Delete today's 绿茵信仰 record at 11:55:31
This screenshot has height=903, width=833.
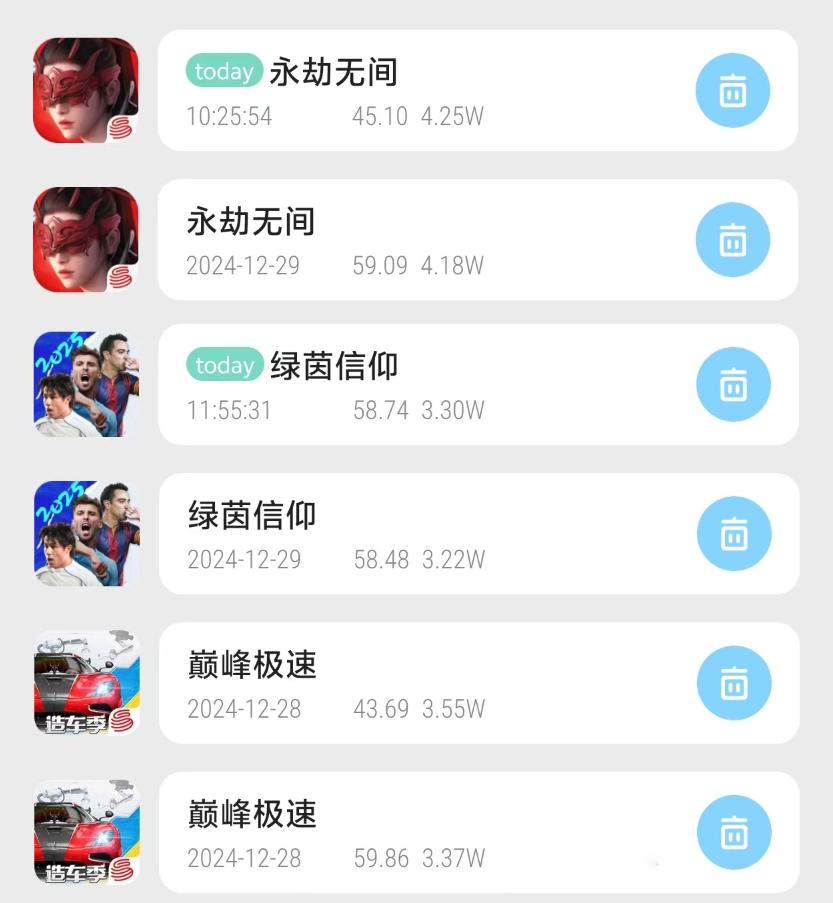(x=733, y=384)
